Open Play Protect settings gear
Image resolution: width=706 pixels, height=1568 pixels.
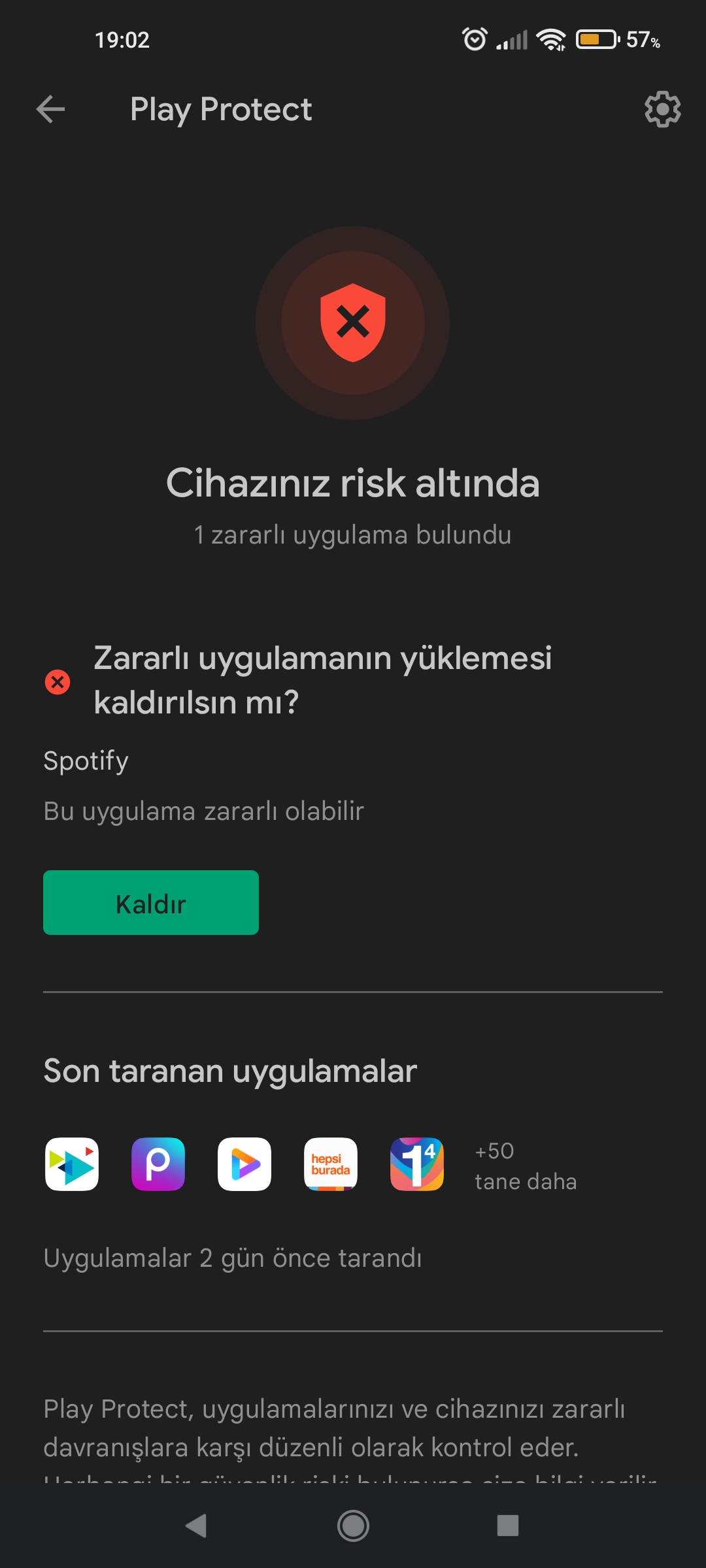662,109
